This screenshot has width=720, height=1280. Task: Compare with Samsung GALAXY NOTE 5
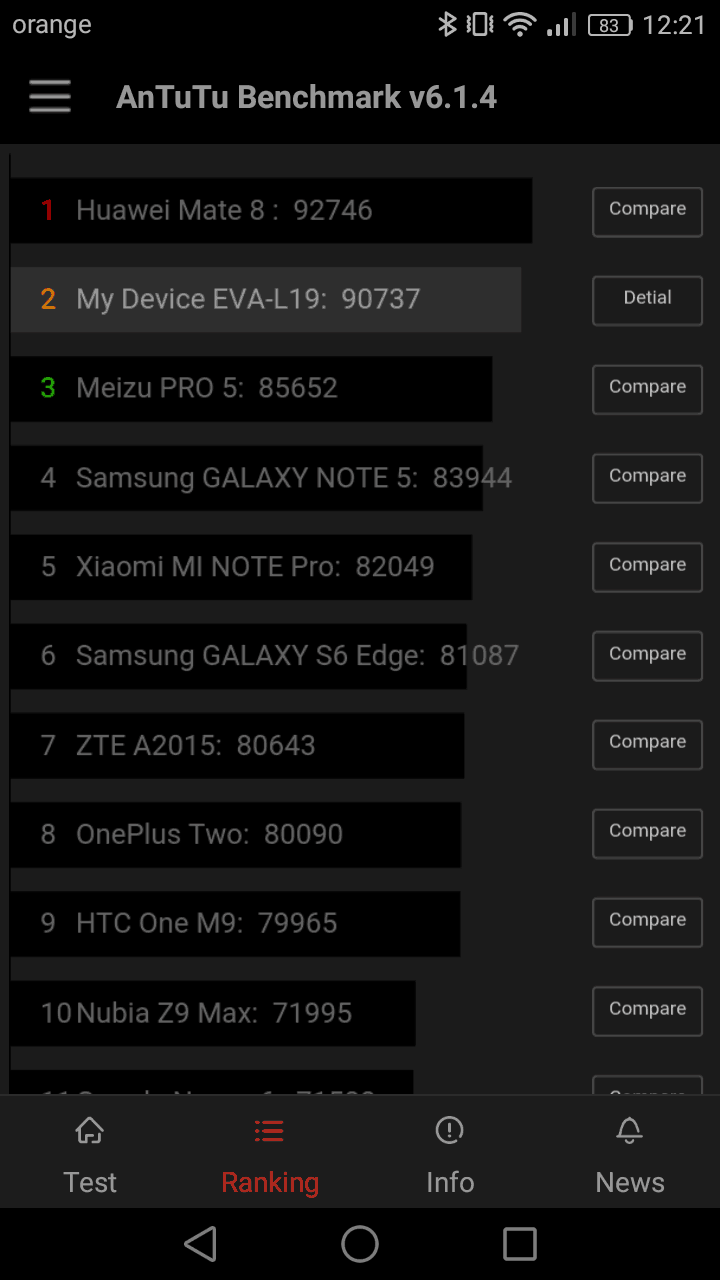647,479
